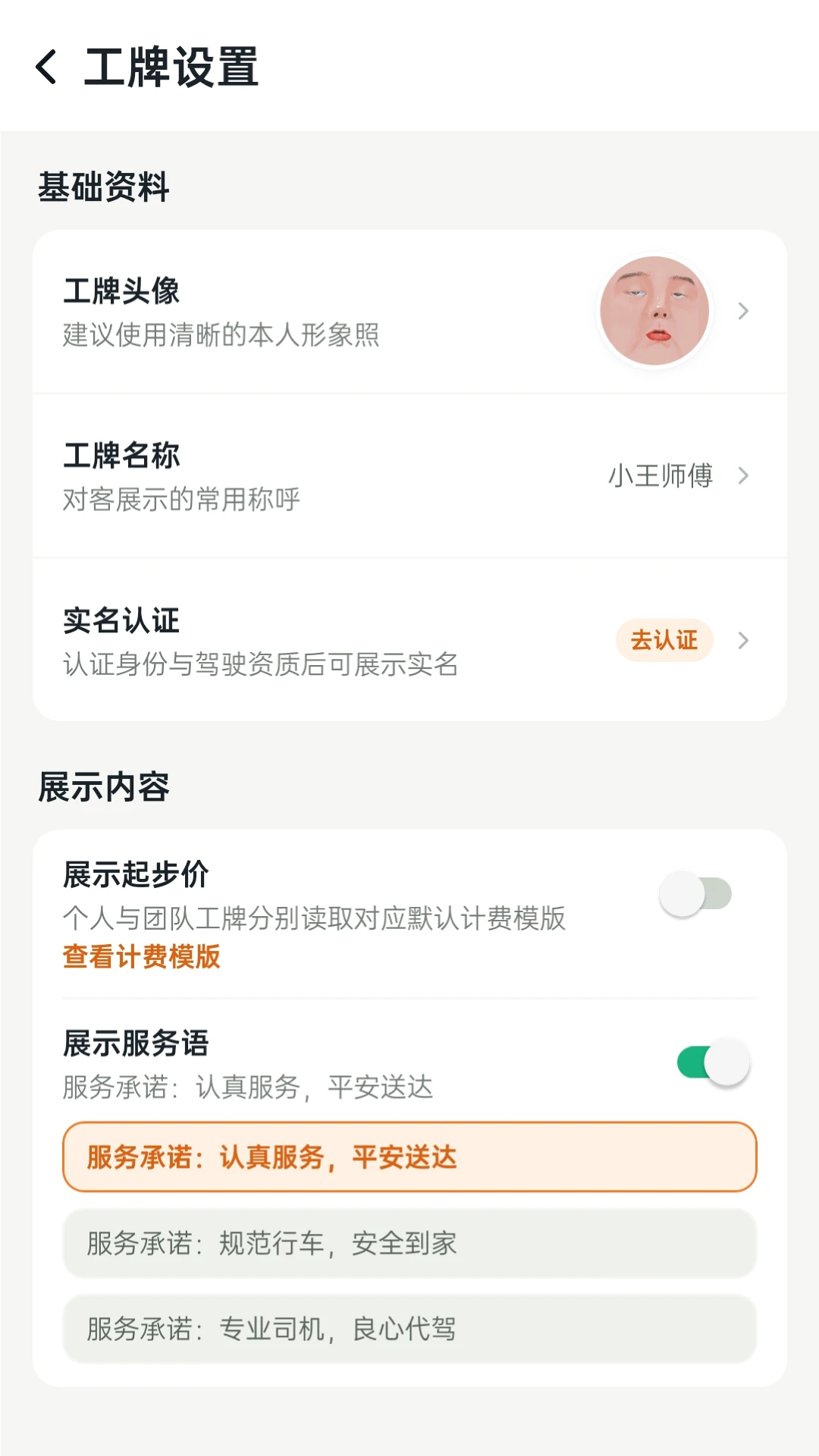
Task: Select 认真服务，平安送达 slogan option
Action: coord(409,1157)
